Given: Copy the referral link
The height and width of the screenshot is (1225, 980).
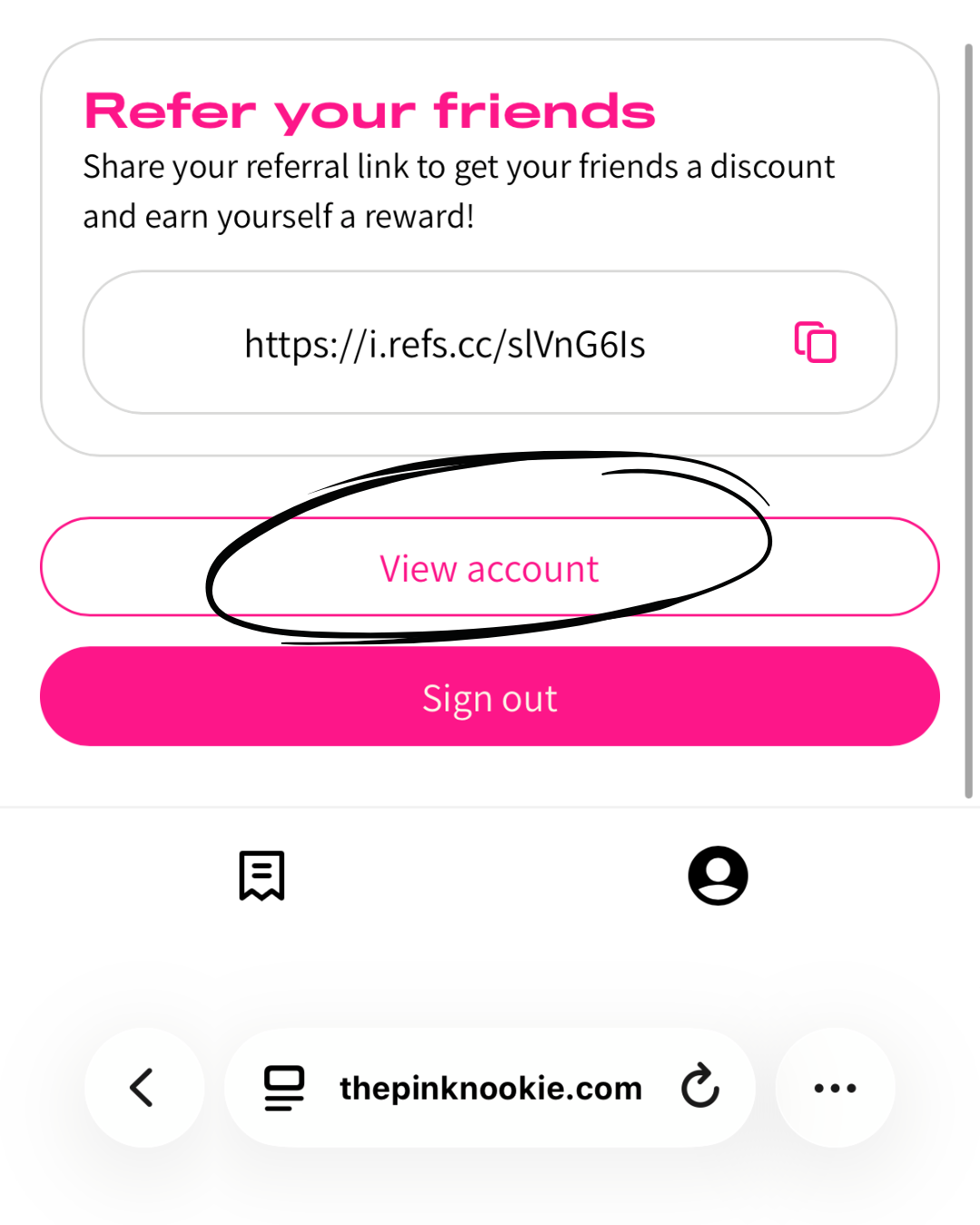Looking at the screenshot, I should point(815,343).
